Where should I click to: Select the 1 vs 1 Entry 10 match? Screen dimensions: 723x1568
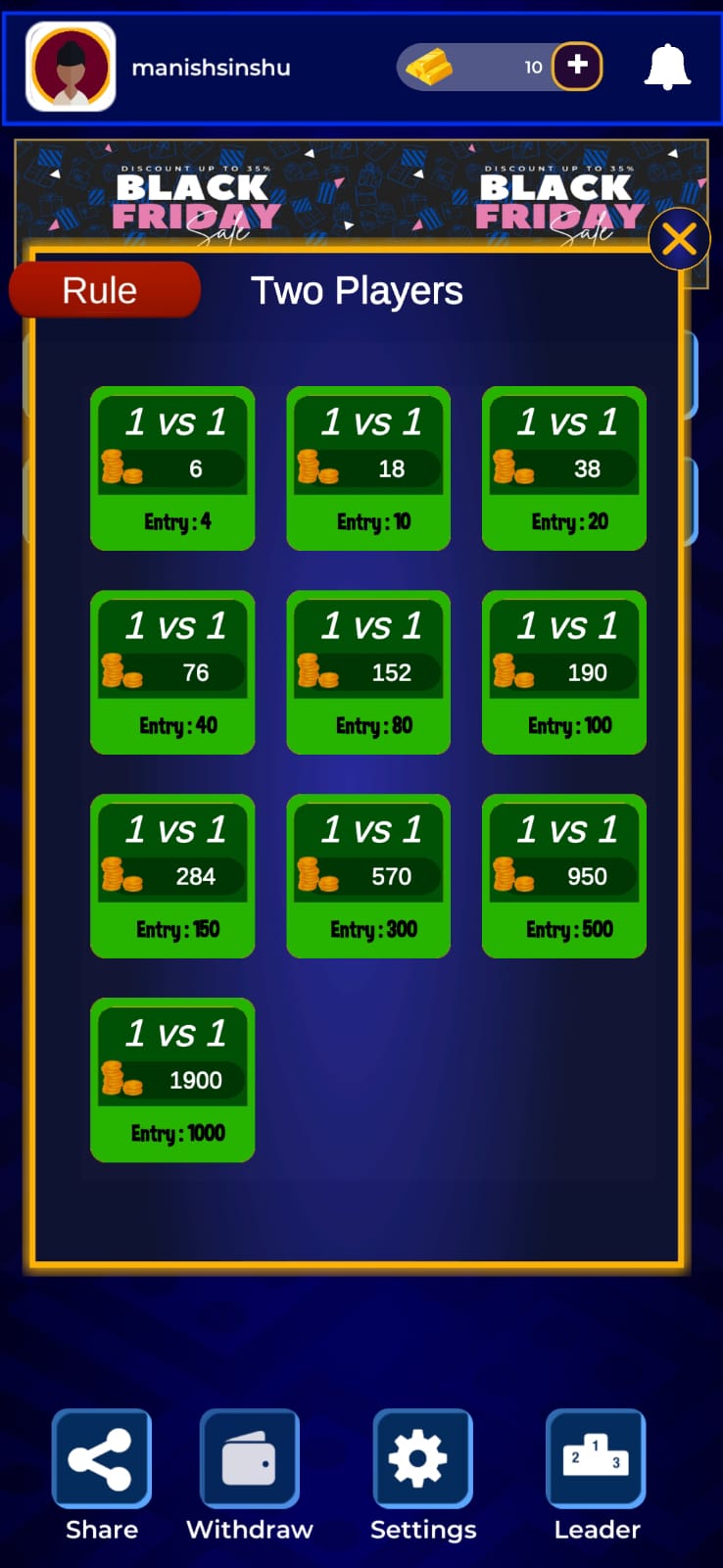[x=368, y=468]
